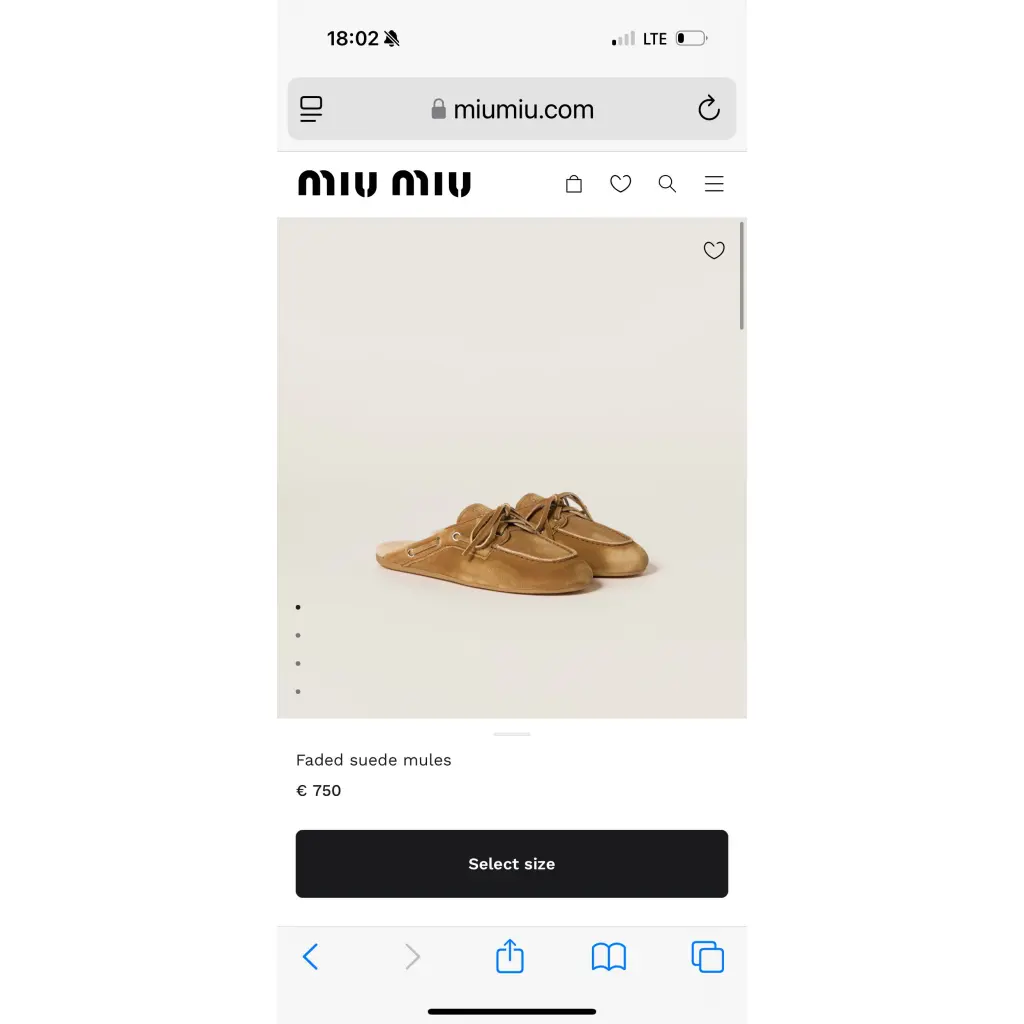Open the mules product image
Screen dimensions: 1024x1024
click(512, 540)
